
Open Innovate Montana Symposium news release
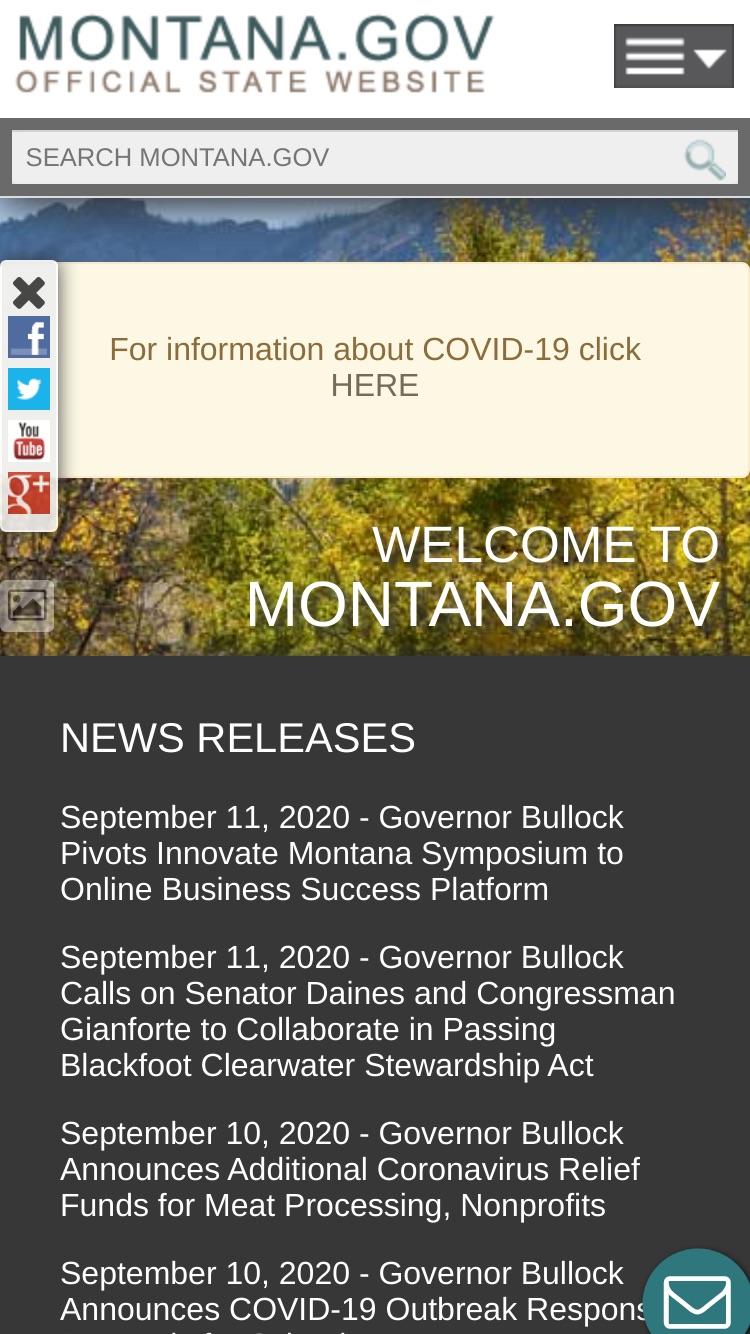[342, 853]
